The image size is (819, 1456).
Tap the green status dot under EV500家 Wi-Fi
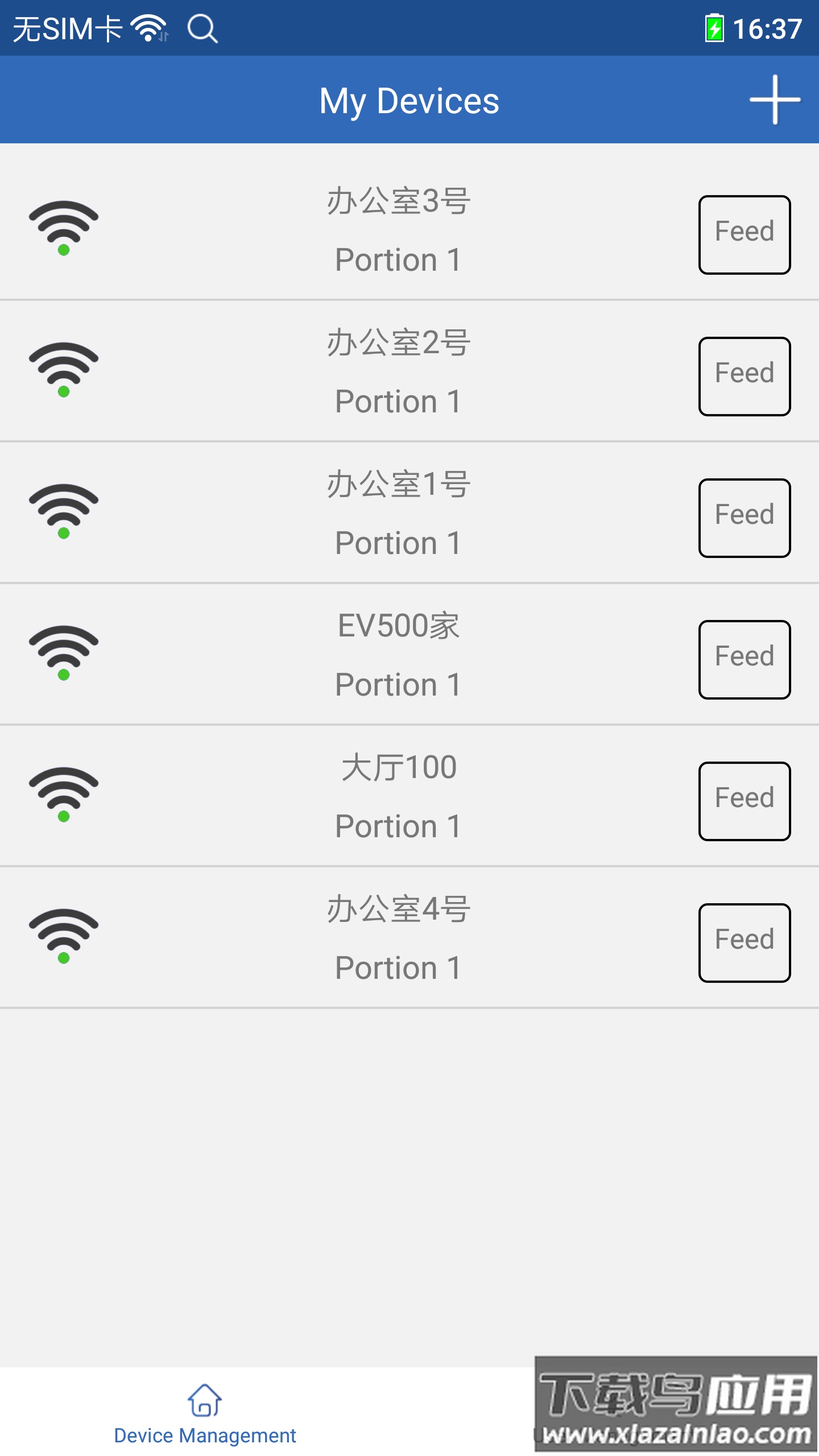[x=64, y=676]
